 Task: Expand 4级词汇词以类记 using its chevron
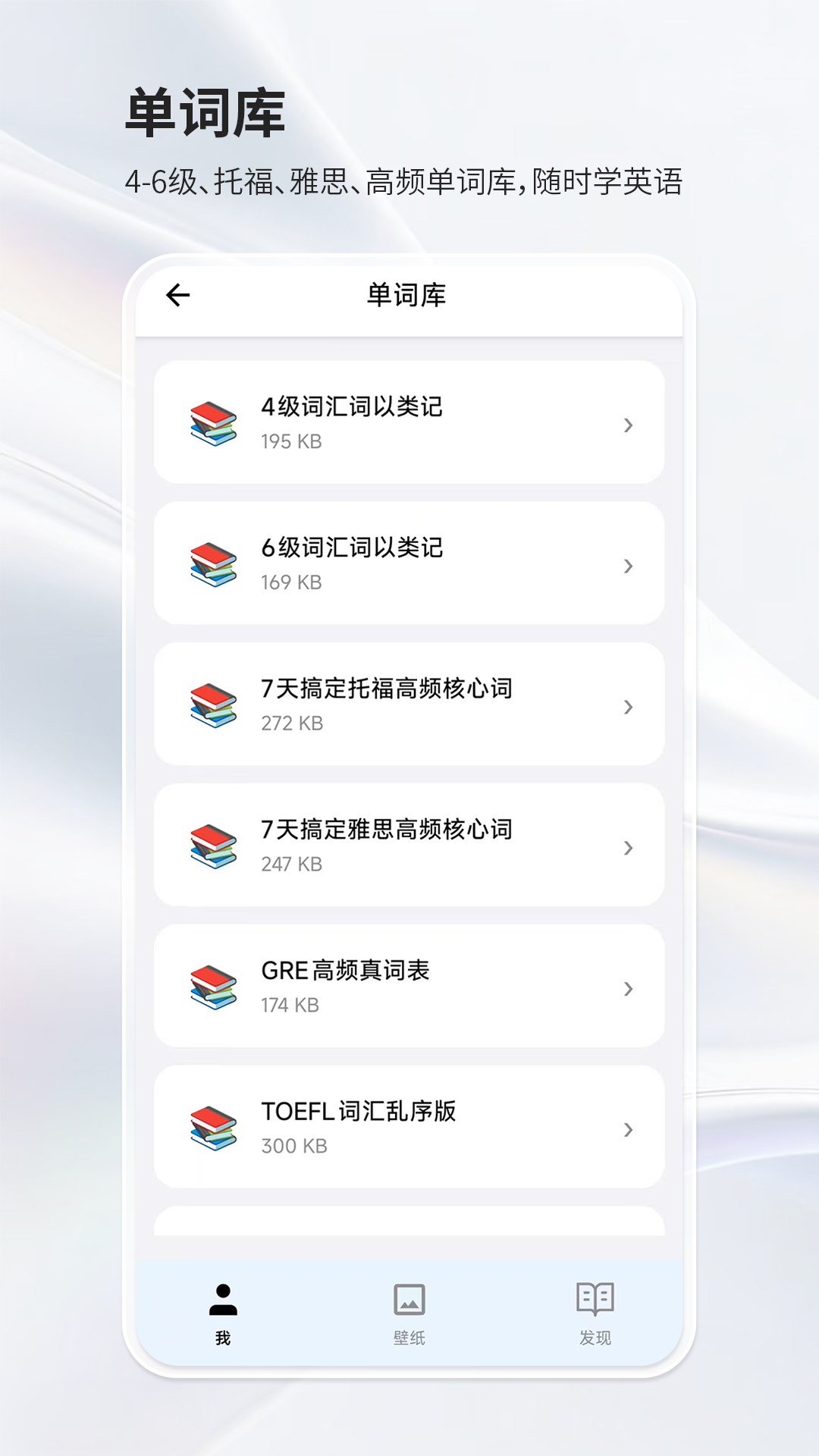tap(628, 426)
